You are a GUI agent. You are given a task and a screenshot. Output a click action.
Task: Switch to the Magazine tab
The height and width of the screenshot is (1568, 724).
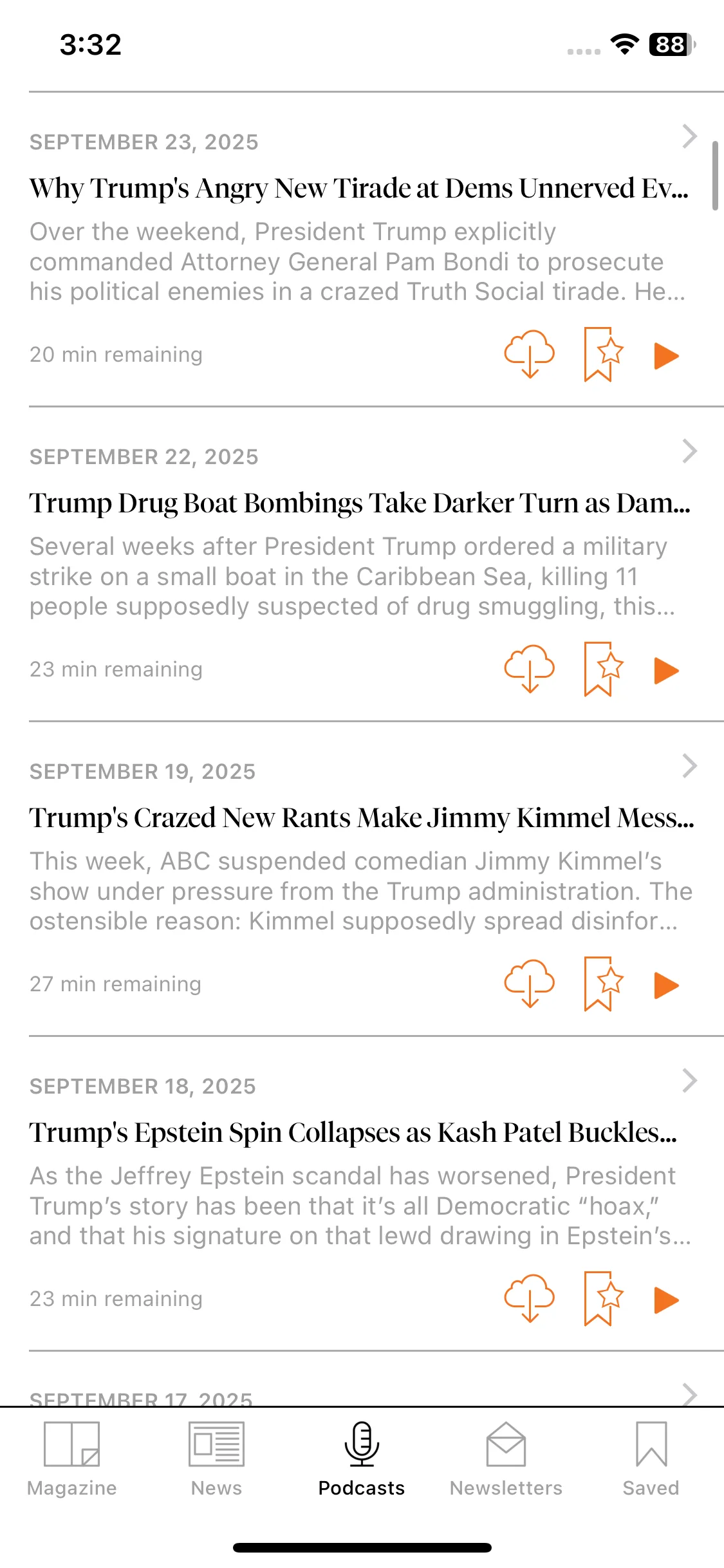tap(72, 1459)
